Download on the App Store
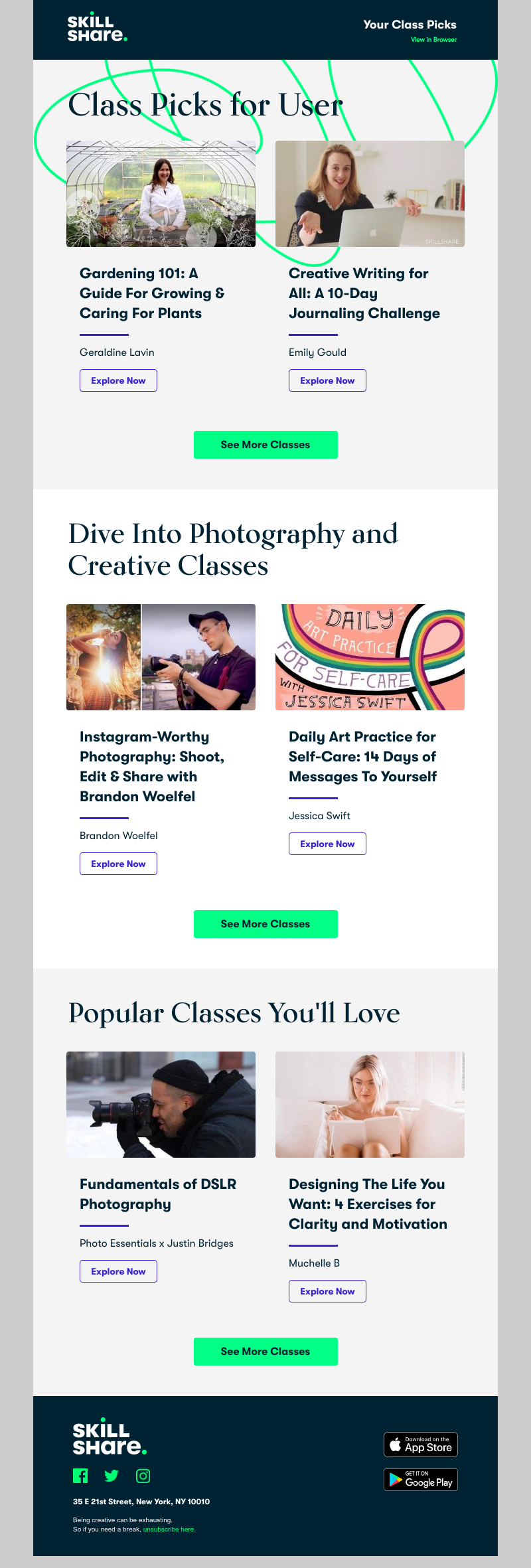531x1568 pixels. click(421, 1445)
